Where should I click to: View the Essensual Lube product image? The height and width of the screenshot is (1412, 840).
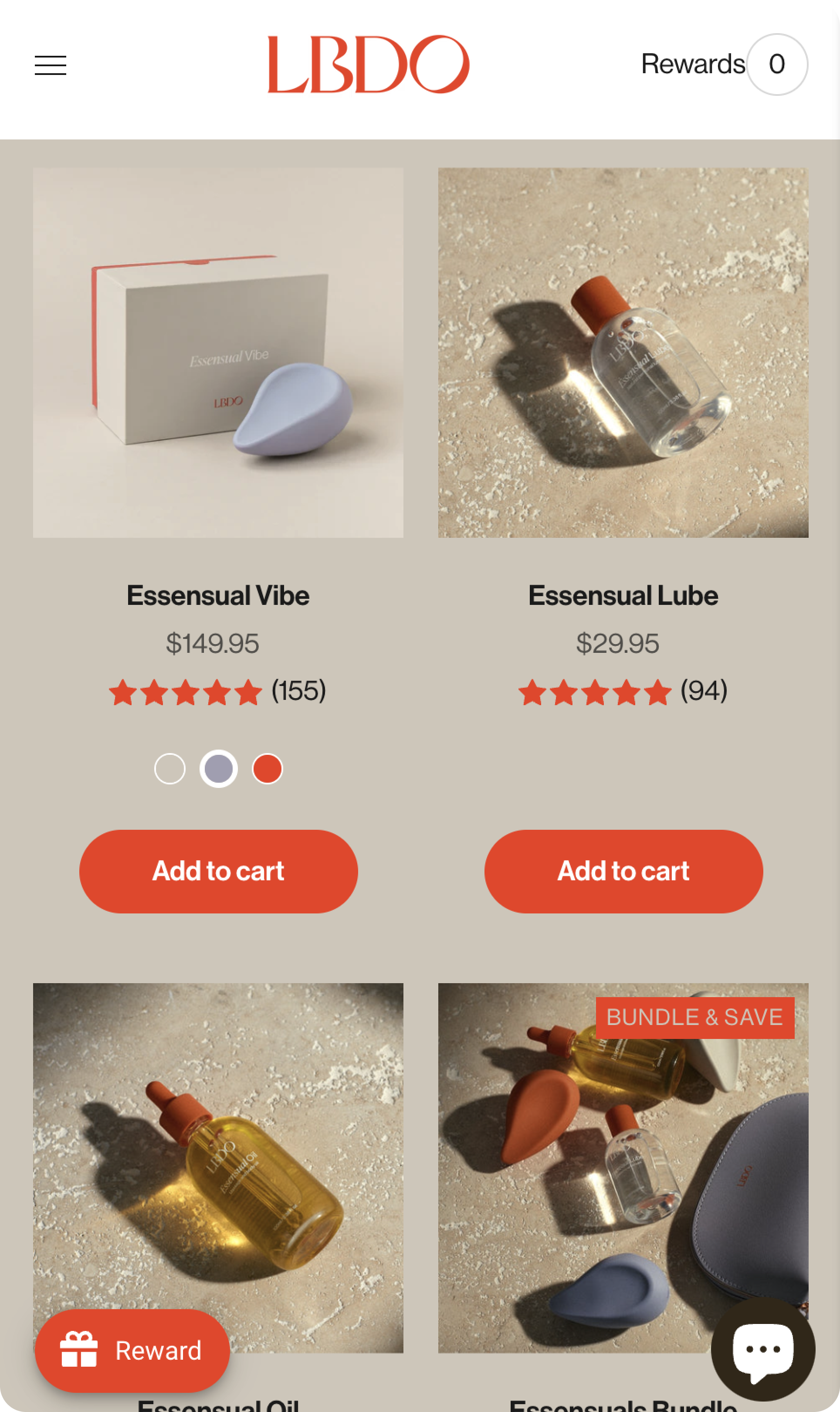click(623, 352)
